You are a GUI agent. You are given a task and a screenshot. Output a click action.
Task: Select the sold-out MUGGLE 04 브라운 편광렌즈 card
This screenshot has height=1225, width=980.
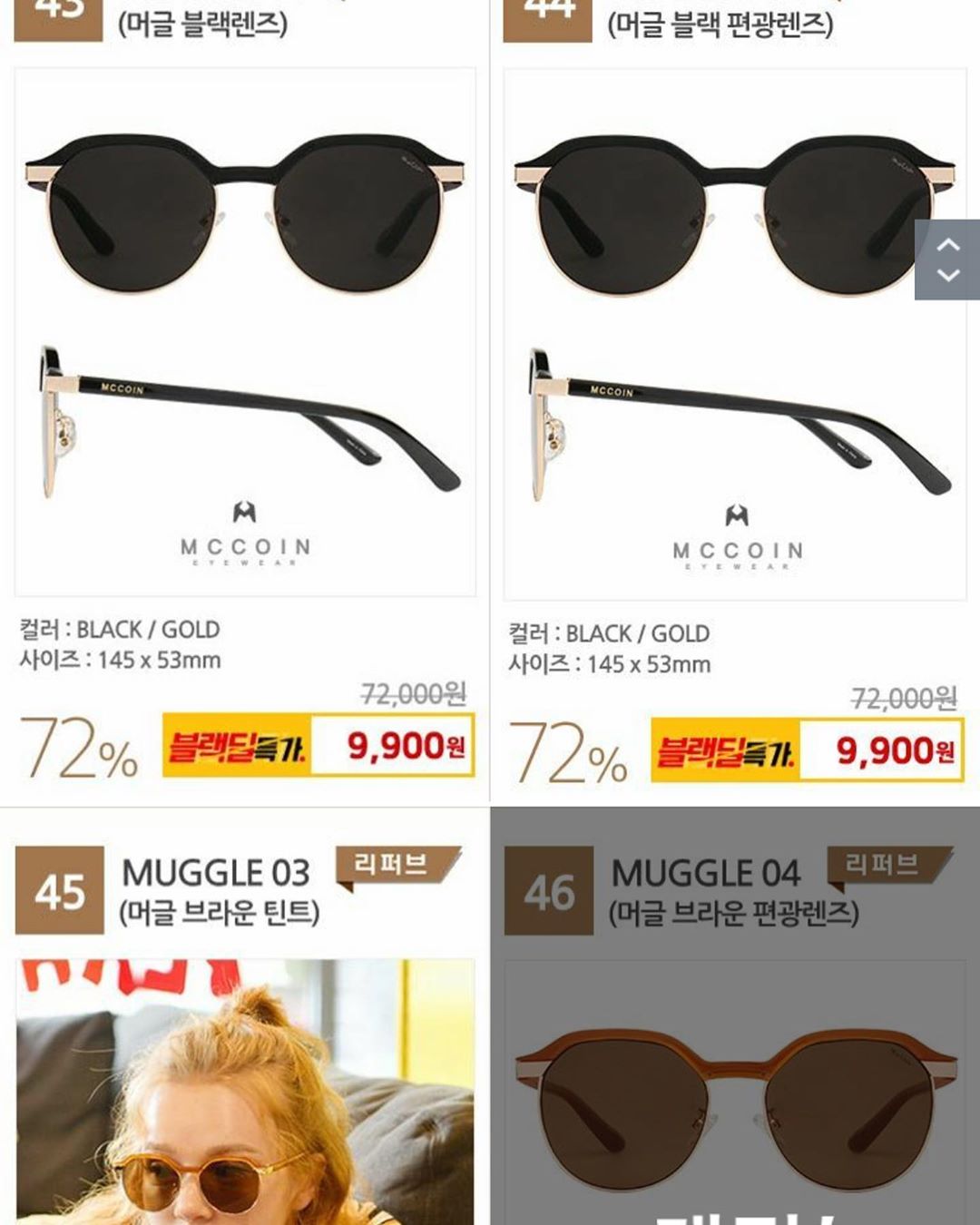point(735,1089)
